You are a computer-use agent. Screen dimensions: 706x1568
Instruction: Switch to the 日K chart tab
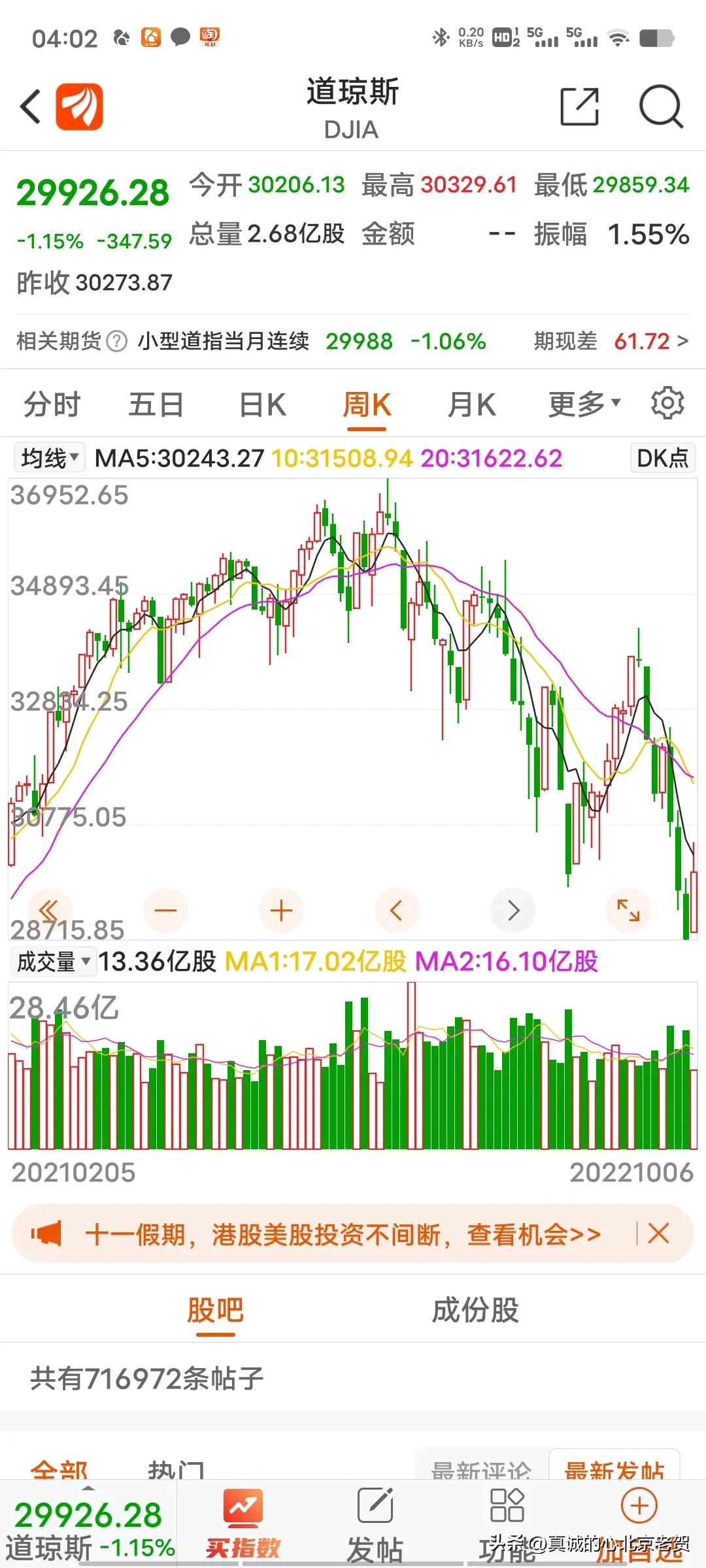coord(262,404)
